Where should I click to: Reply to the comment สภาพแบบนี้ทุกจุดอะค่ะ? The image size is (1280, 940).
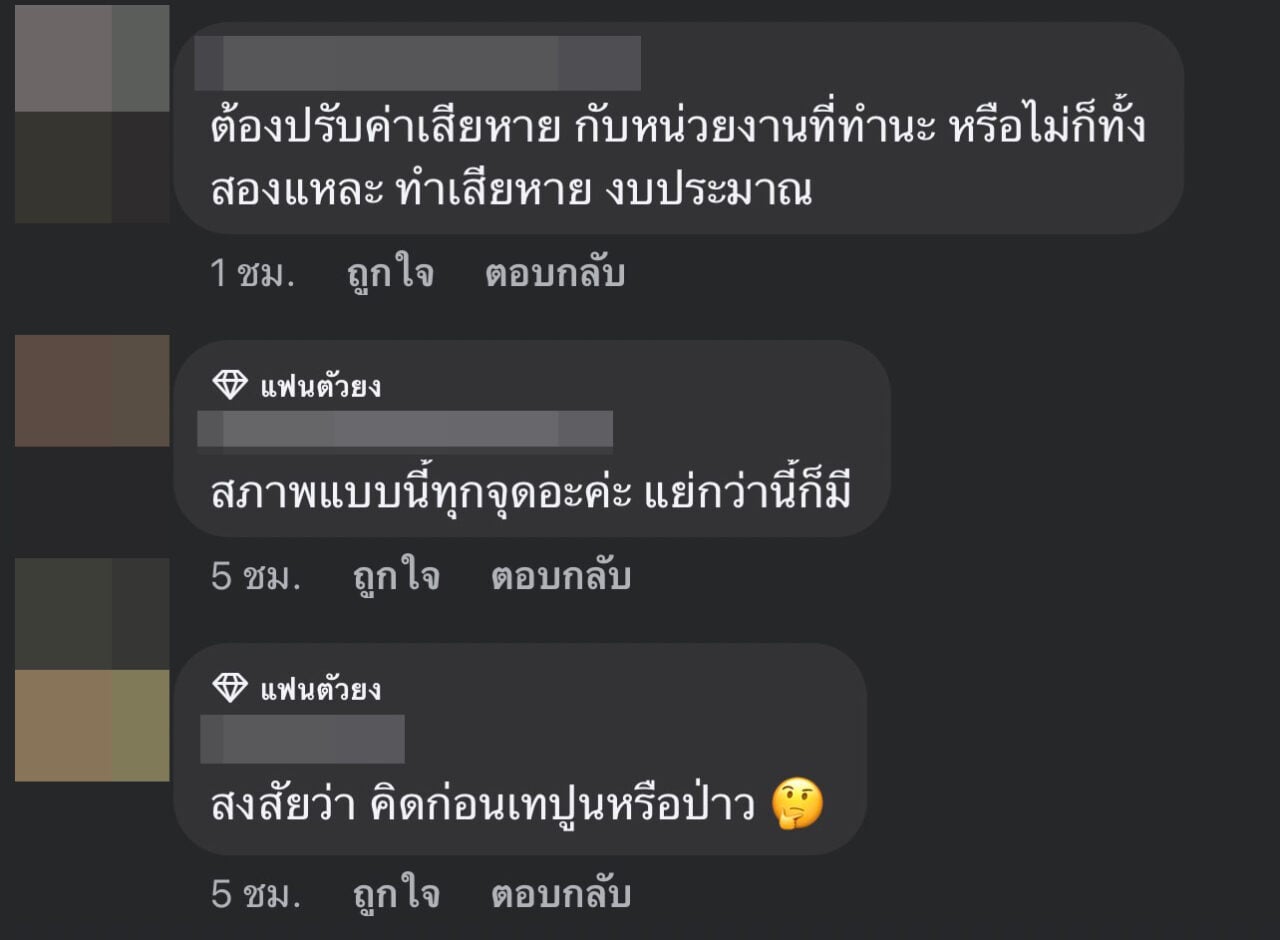click(x=561, y=578)
